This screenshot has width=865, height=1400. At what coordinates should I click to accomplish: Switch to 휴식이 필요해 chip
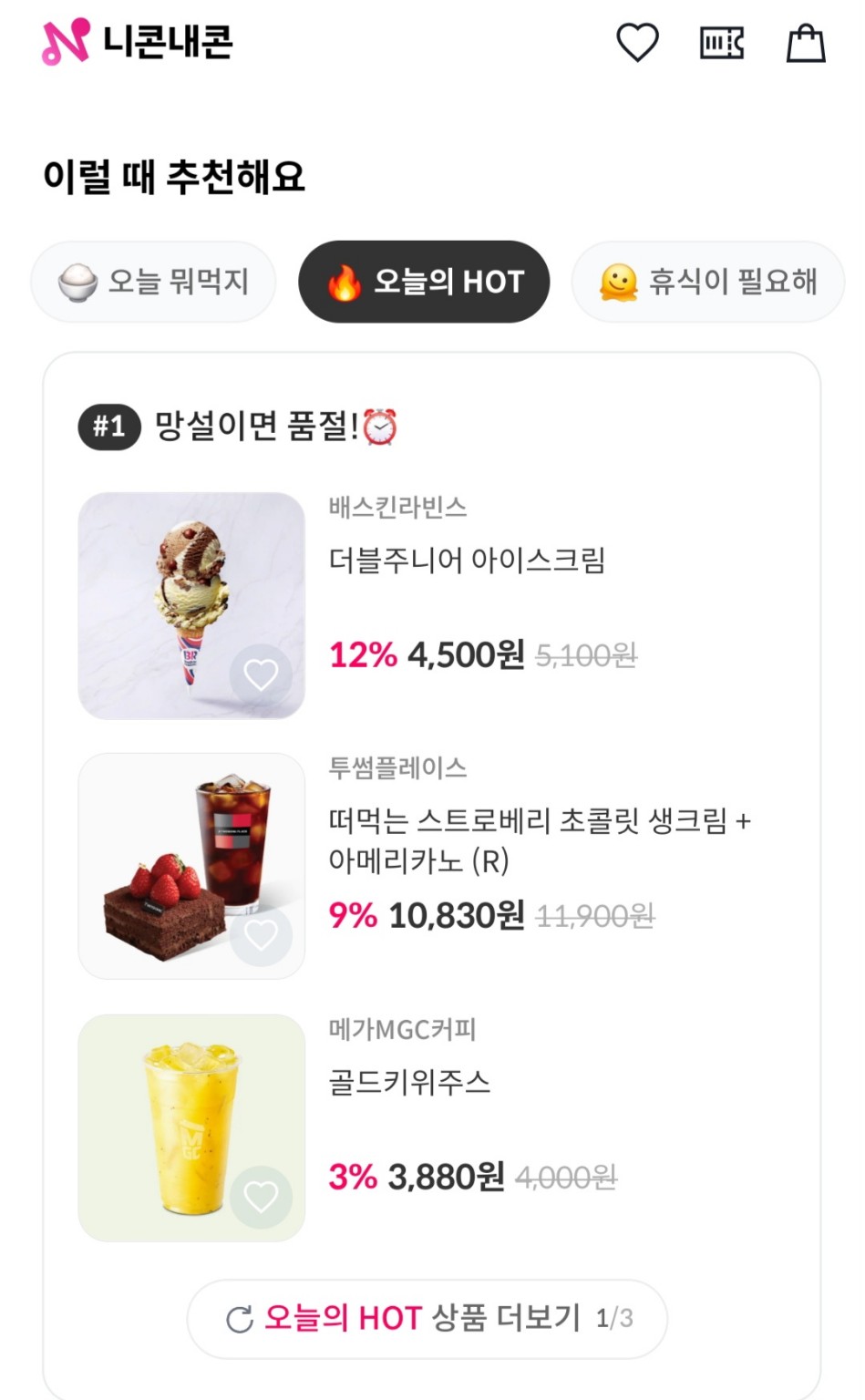click(707, 282)
